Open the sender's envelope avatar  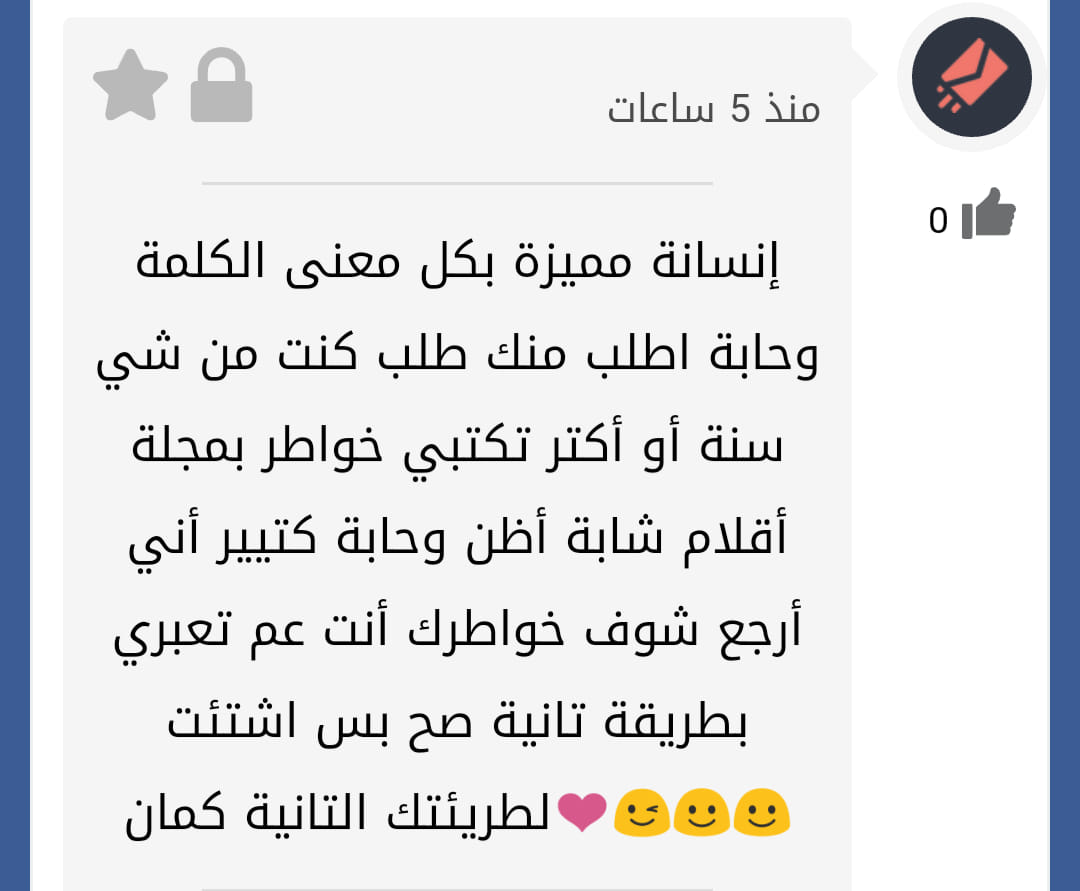971,77
